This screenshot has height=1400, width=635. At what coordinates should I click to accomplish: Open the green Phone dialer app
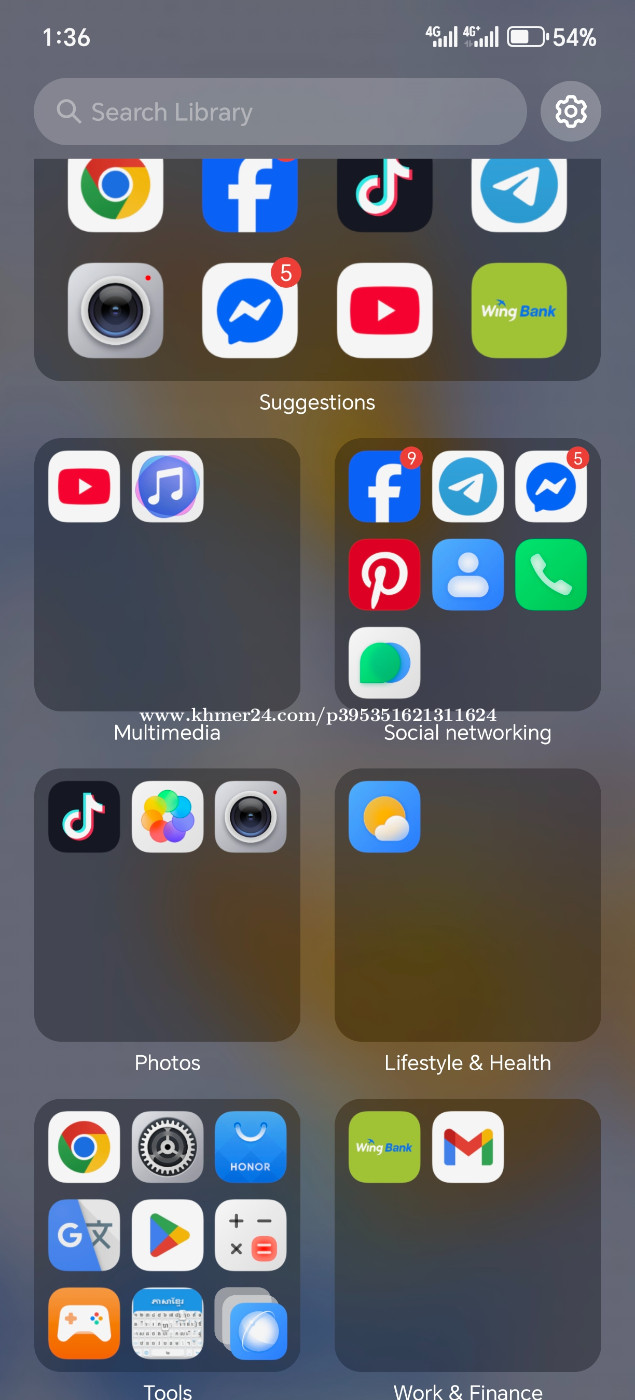551,575
